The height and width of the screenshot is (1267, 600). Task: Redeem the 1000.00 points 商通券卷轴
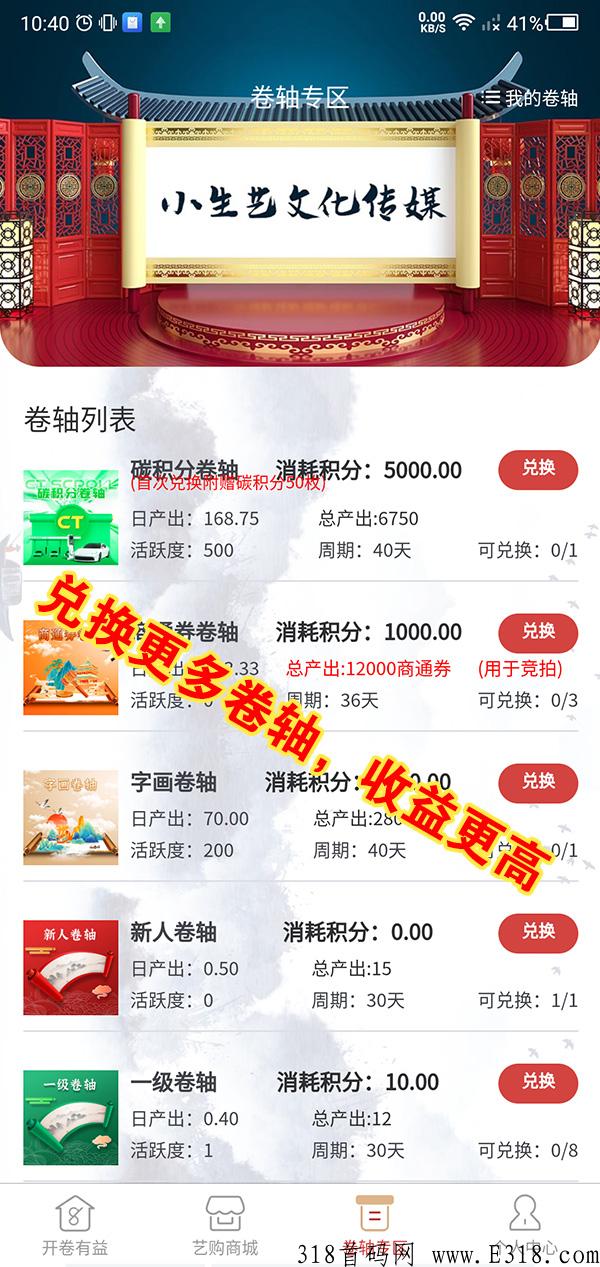click(x=538, y=632)
